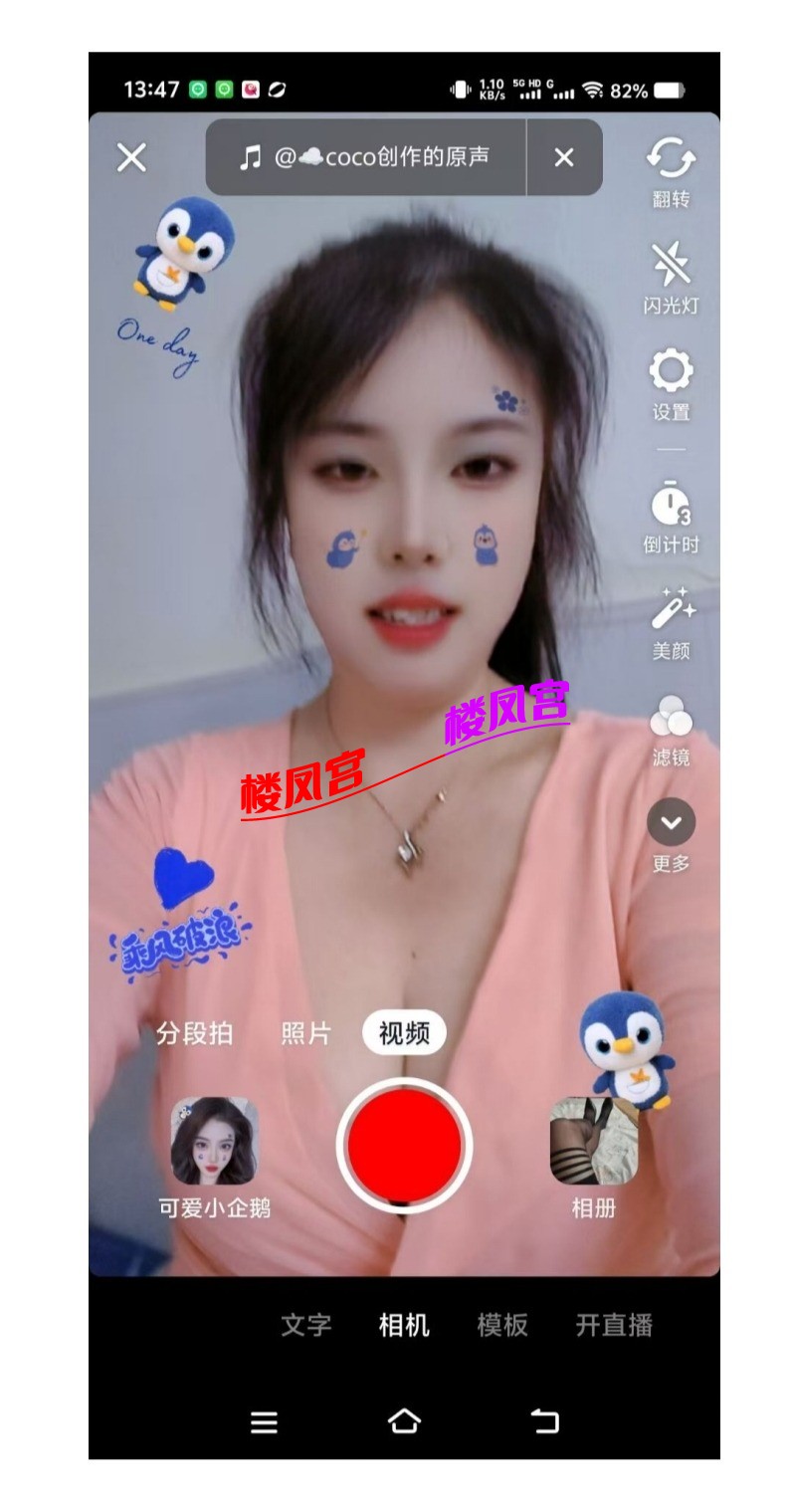Close the camera screen
The width and height of the screenshot is (790, 1512).
(x=131, y=157)
